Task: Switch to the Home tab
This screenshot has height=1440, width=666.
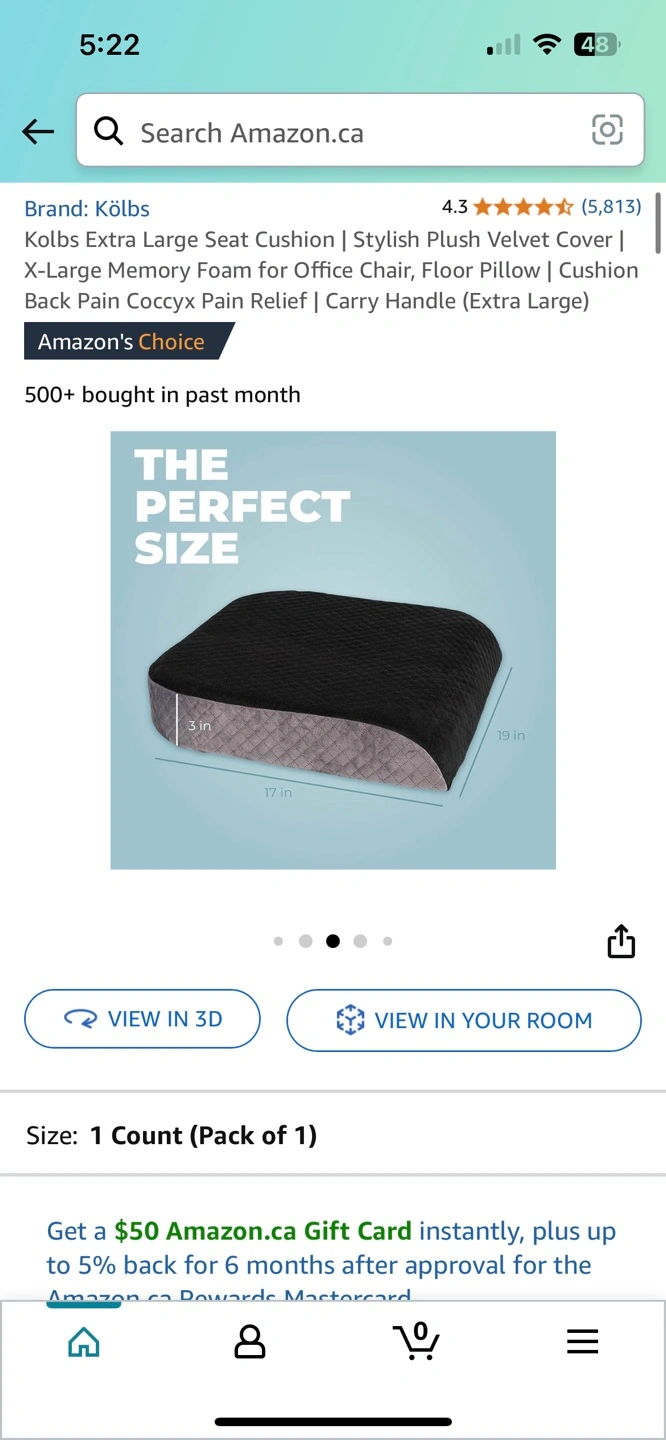Action: point(84,1342)
